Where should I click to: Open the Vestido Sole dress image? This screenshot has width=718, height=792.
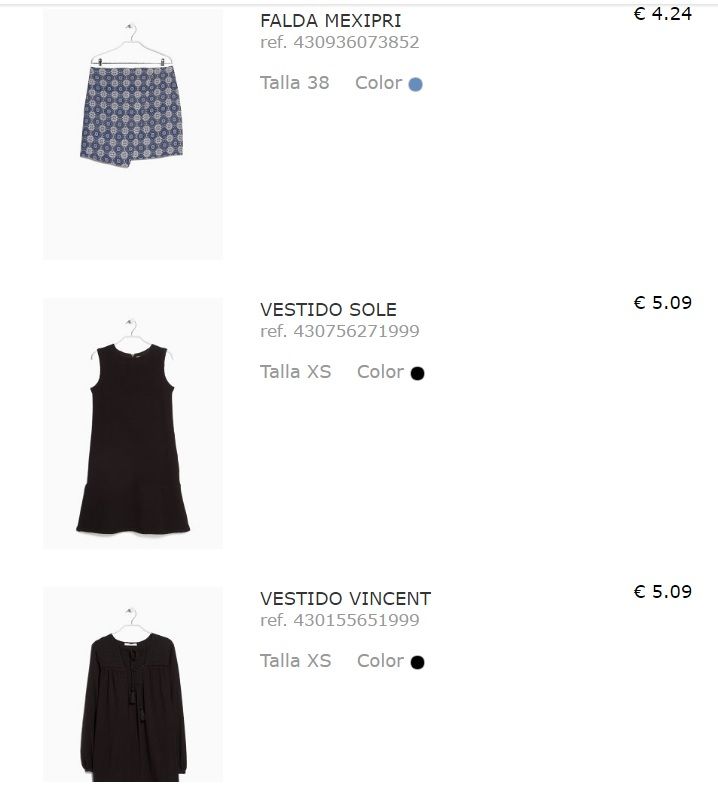pos(132,425)
